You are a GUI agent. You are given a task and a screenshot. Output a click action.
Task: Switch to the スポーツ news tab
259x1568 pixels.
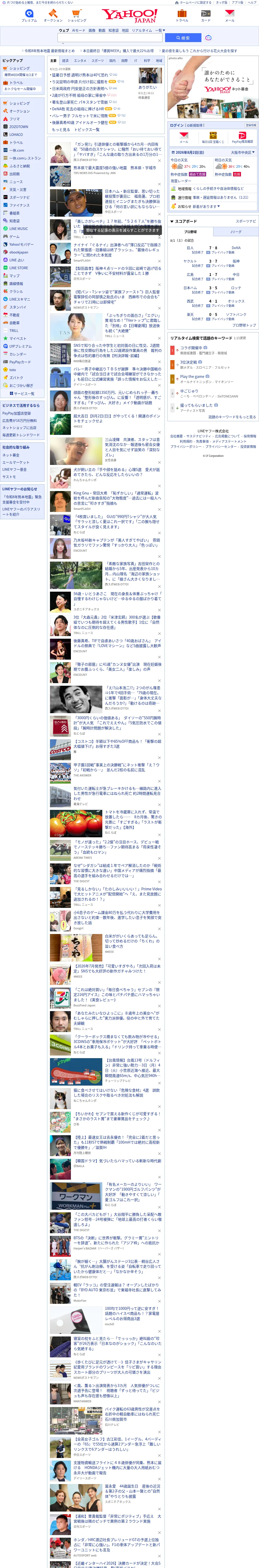coord(98,61)
